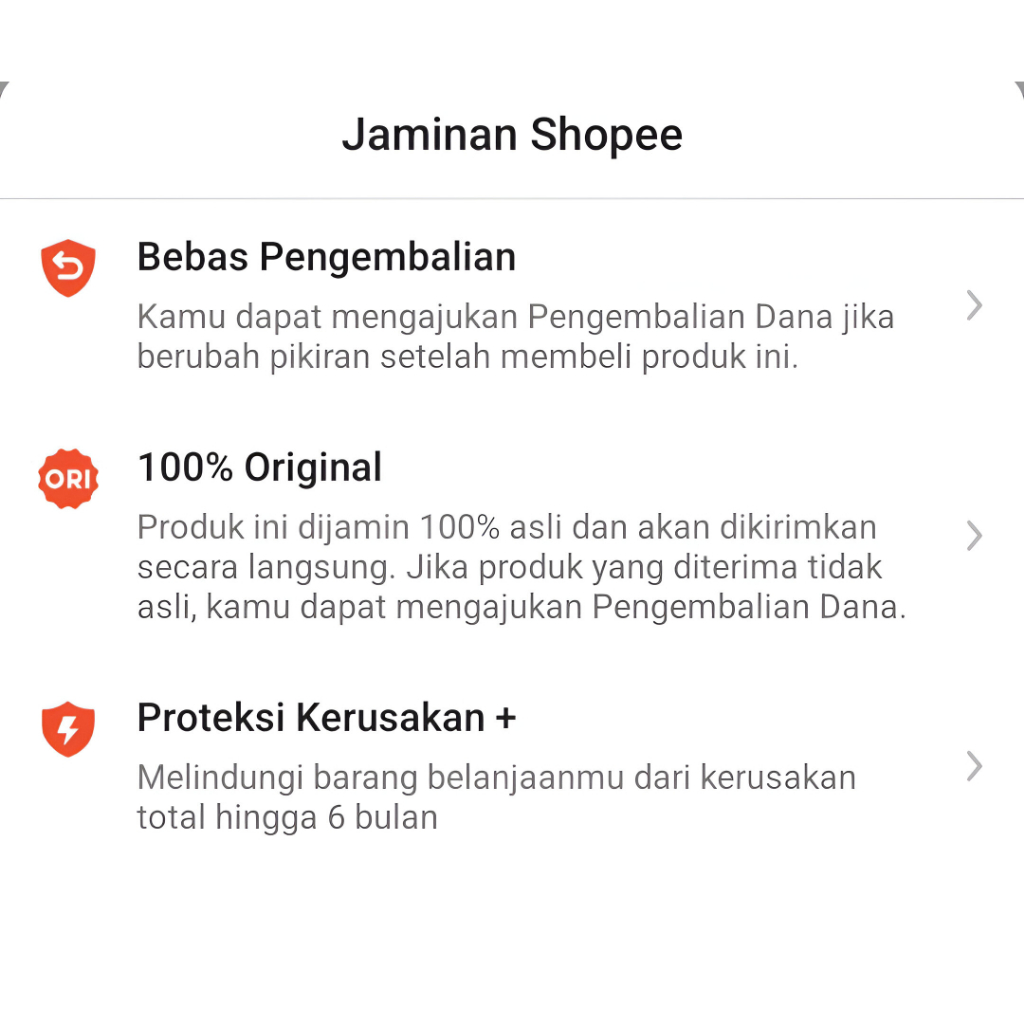
Task: Open the Bebas Pengembalian guarantee details
Action: 974,306
